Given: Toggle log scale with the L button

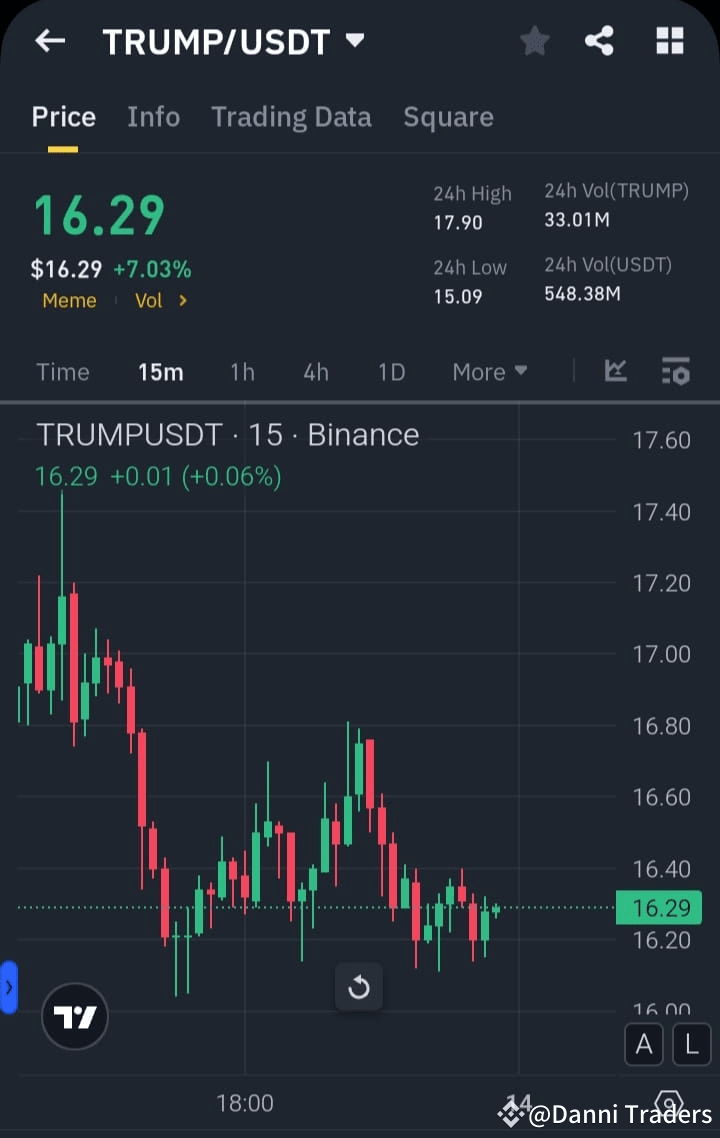Looking at the screenshot, I should click(690, 1044).
